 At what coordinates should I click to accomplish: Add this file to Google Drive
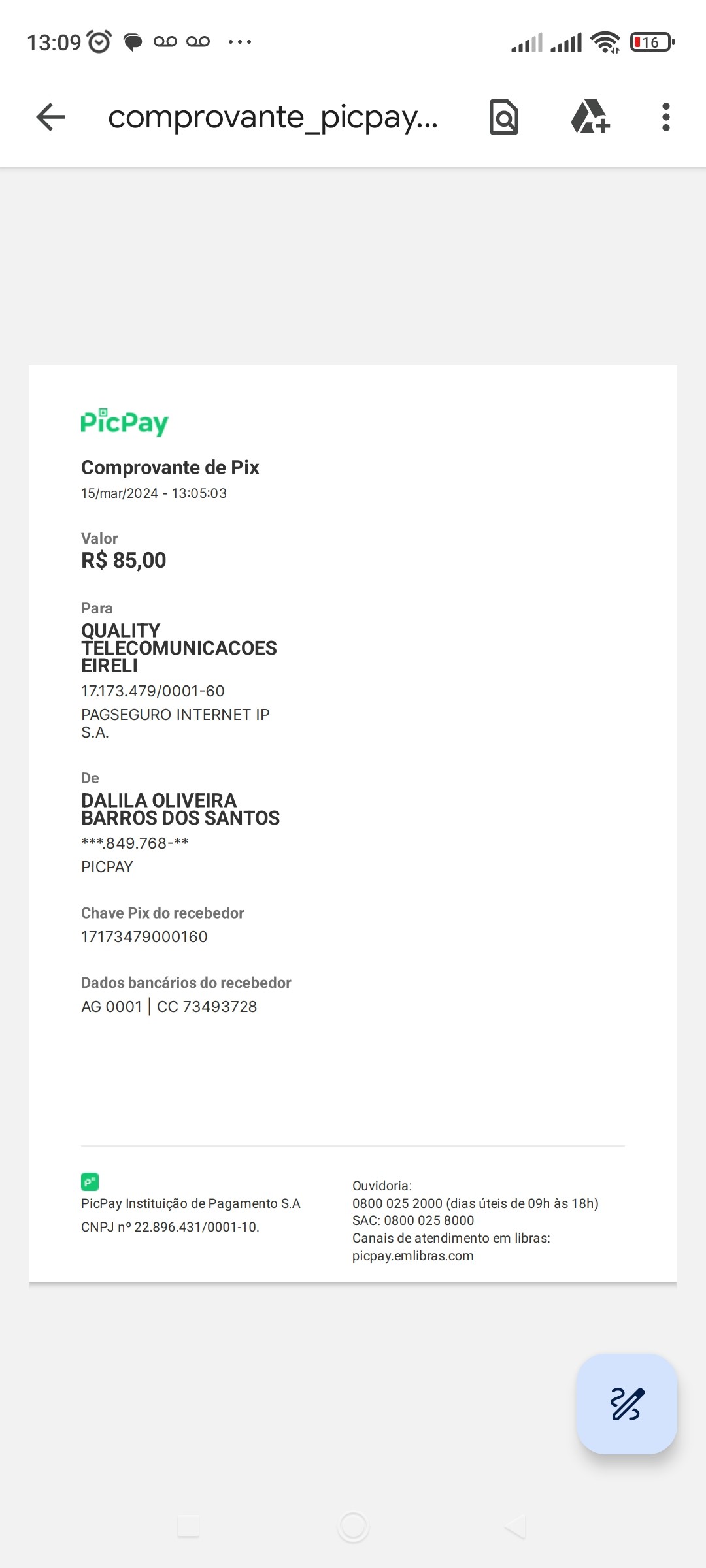coord(590,118)
